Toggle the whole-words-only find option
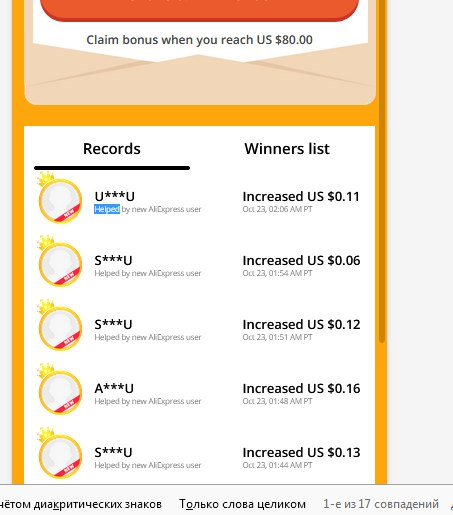 point(242,504)
